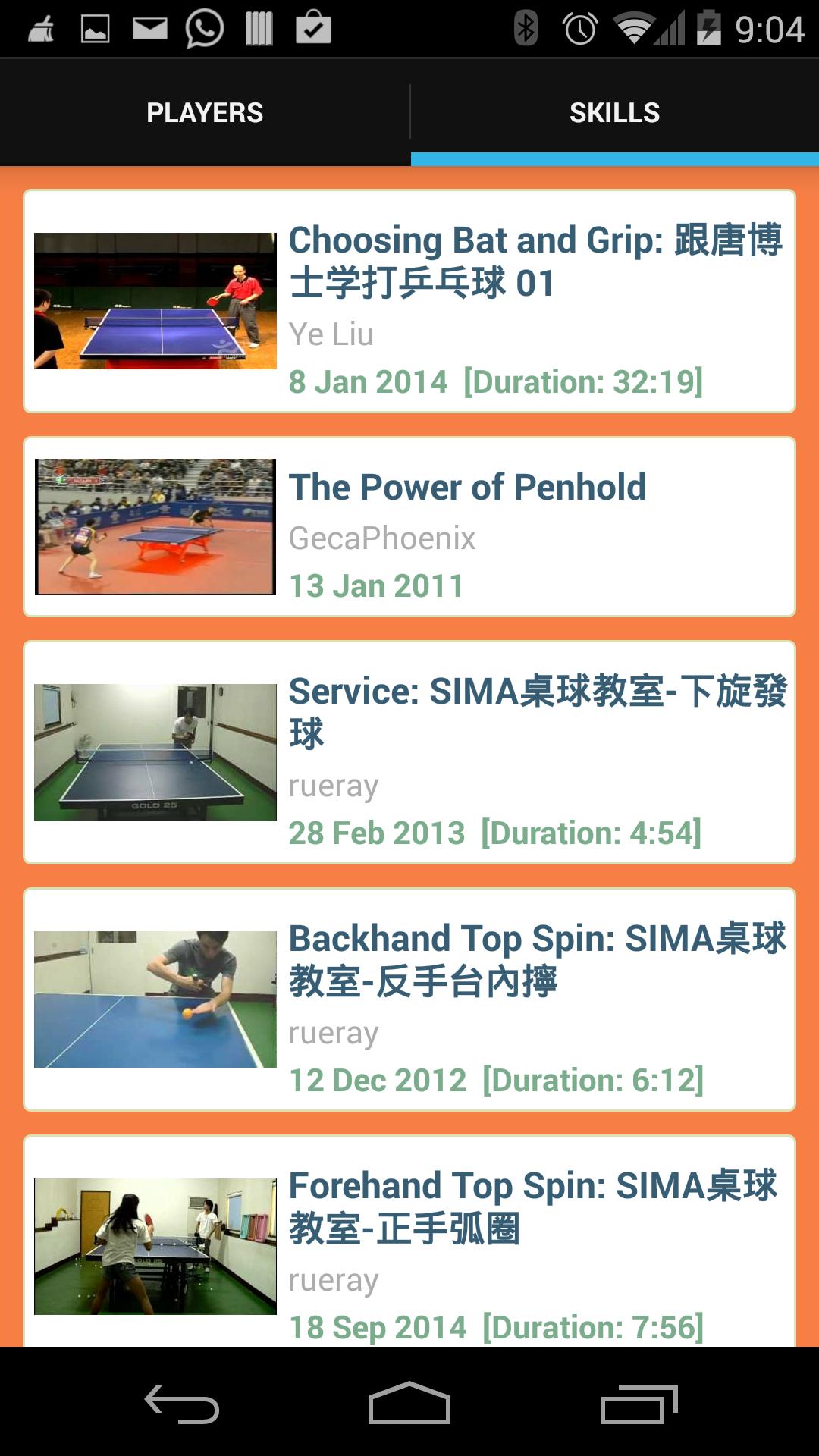Screen dimensions: 819x1456
Task: Select the SKILLS tab
Action: (614, 111)
